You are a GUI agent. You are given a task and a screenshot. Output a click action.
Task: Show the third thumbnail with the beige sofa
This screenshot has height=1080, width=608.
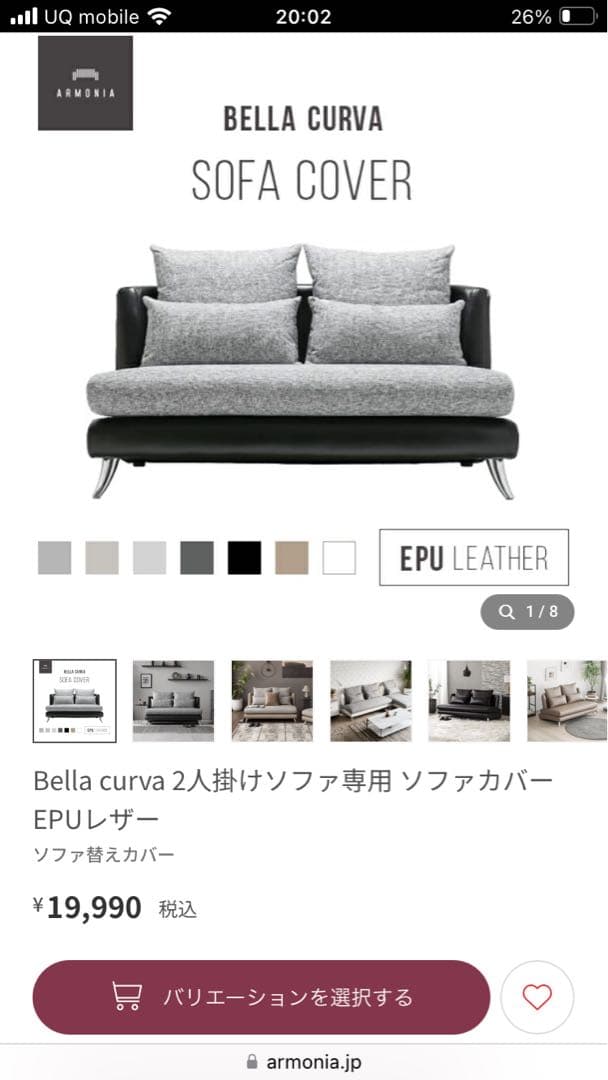tap(272, 700)
